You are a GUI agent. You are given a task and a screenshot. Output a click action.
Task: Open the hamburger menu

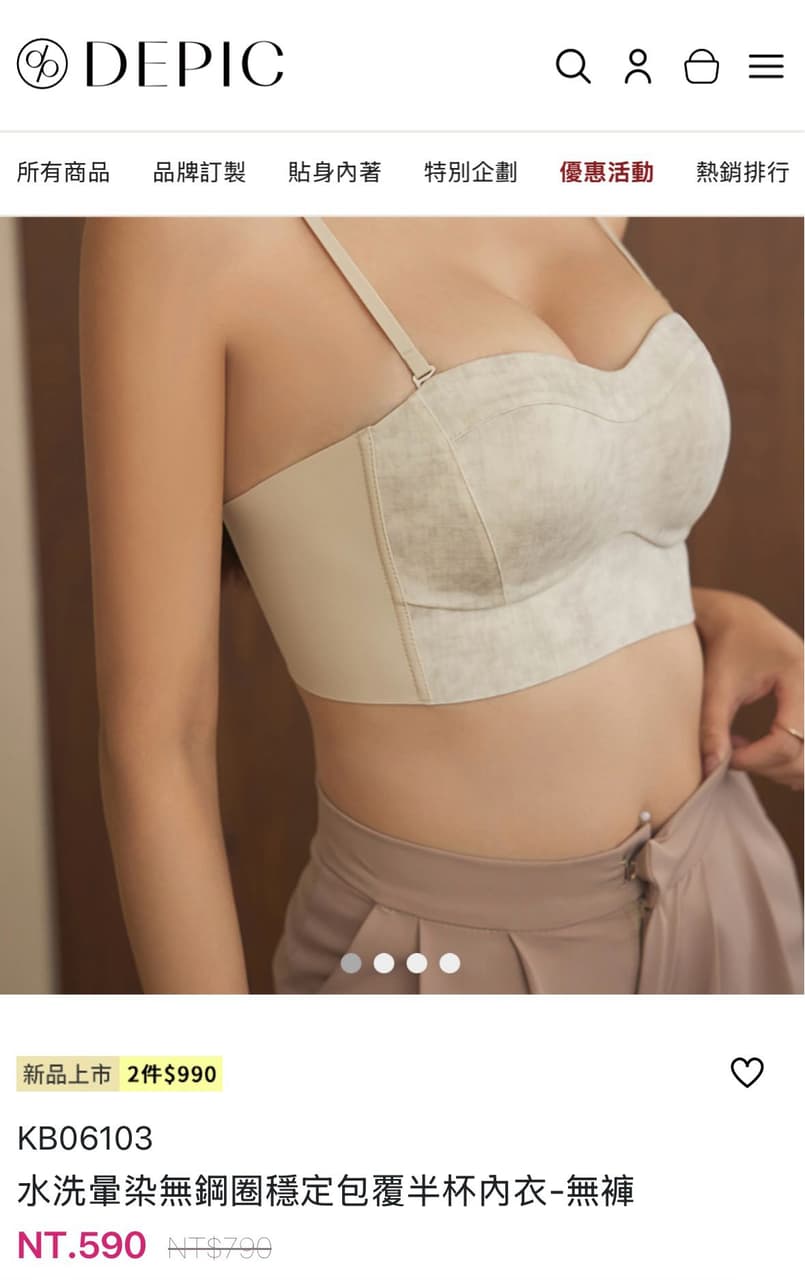point(766,66)
